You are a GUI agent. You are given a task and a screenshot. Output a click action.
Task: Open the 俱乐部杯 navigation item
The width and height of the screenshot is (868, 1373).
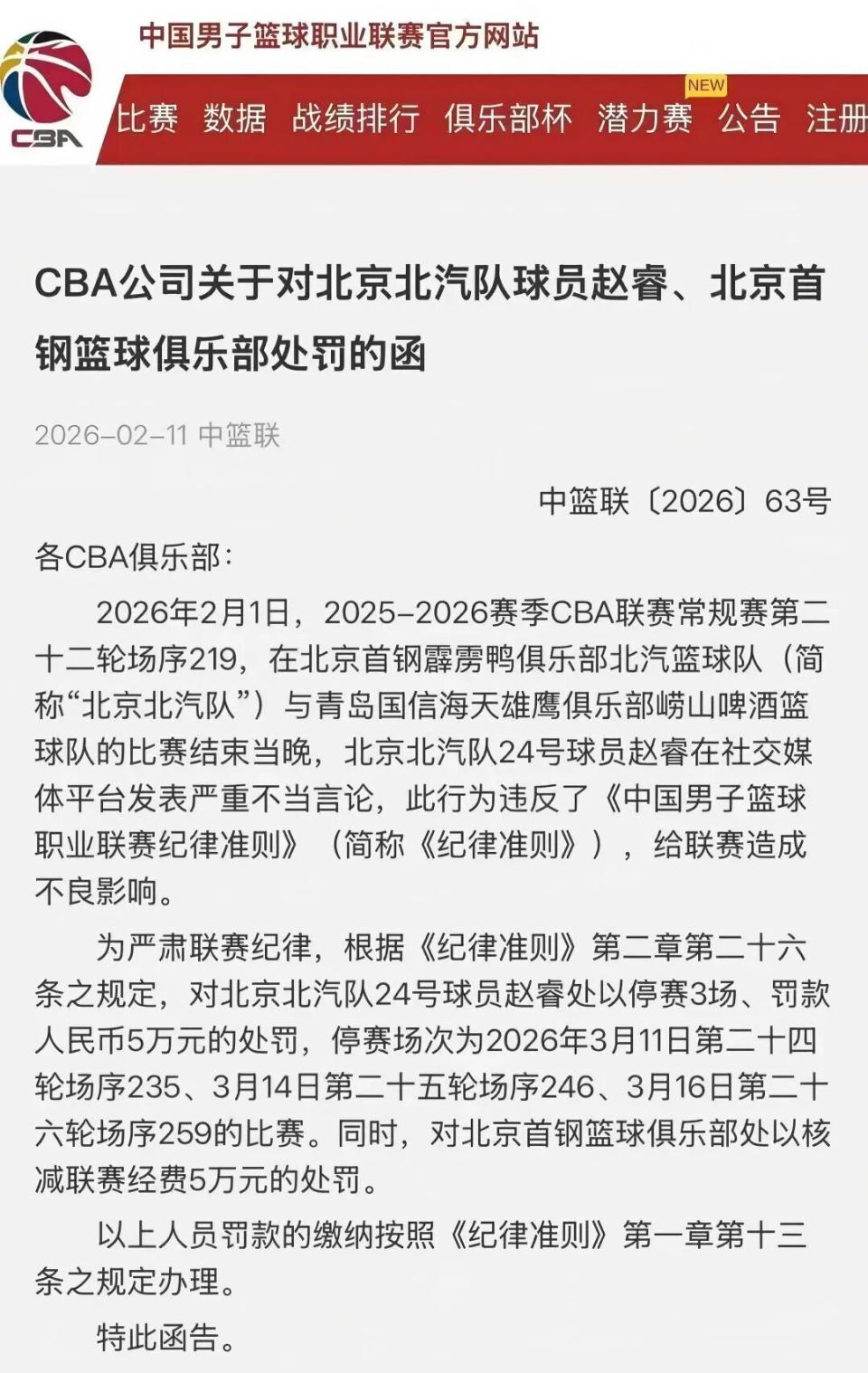point(505,118)
